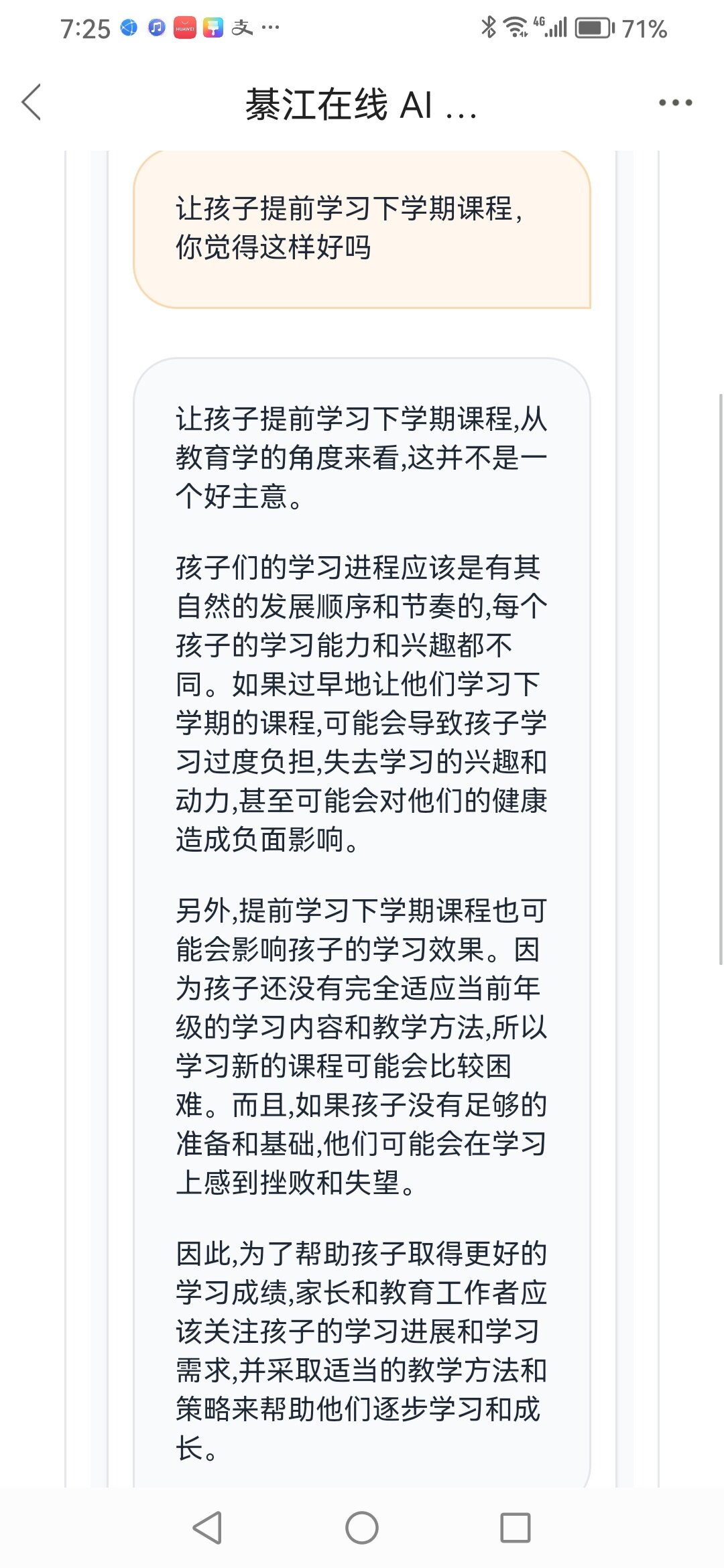The height and width of the screenshot is (1568, 724).
Task: Open the recent apps view
Action: click(x=516, y=1528)
